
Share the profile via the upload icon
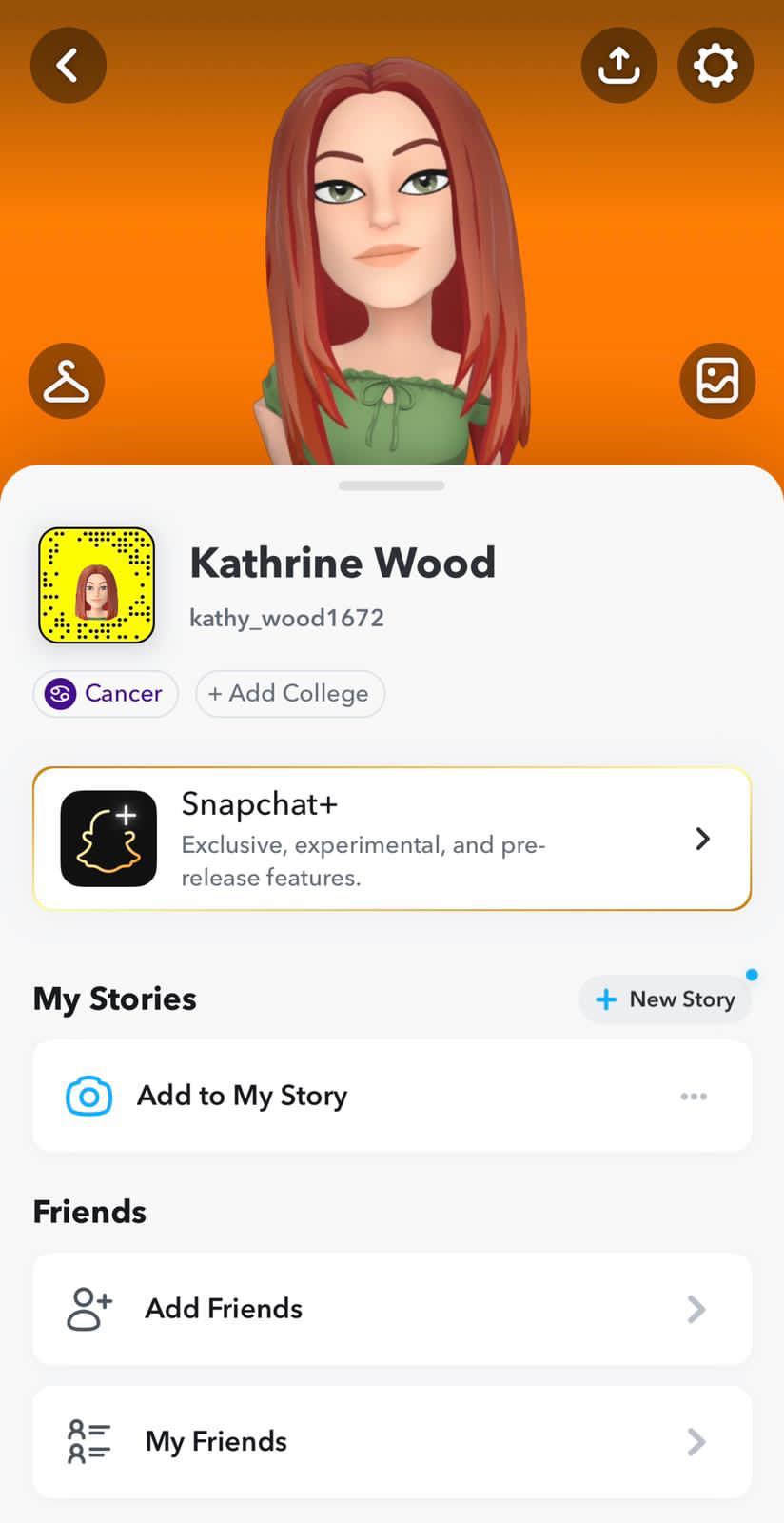pyautogui.click(x=619, y=66)
